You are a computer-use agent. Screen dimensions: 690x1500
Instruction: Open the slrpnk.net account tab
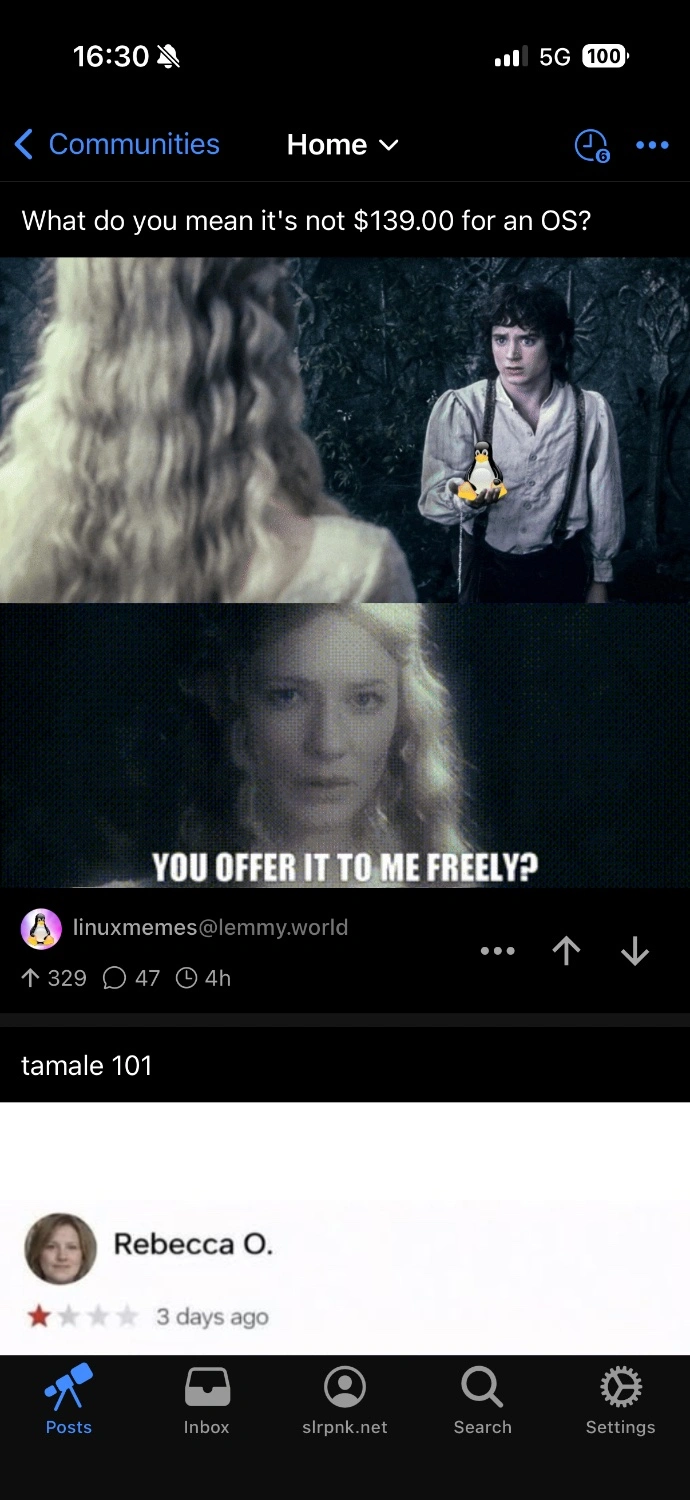345,1400
